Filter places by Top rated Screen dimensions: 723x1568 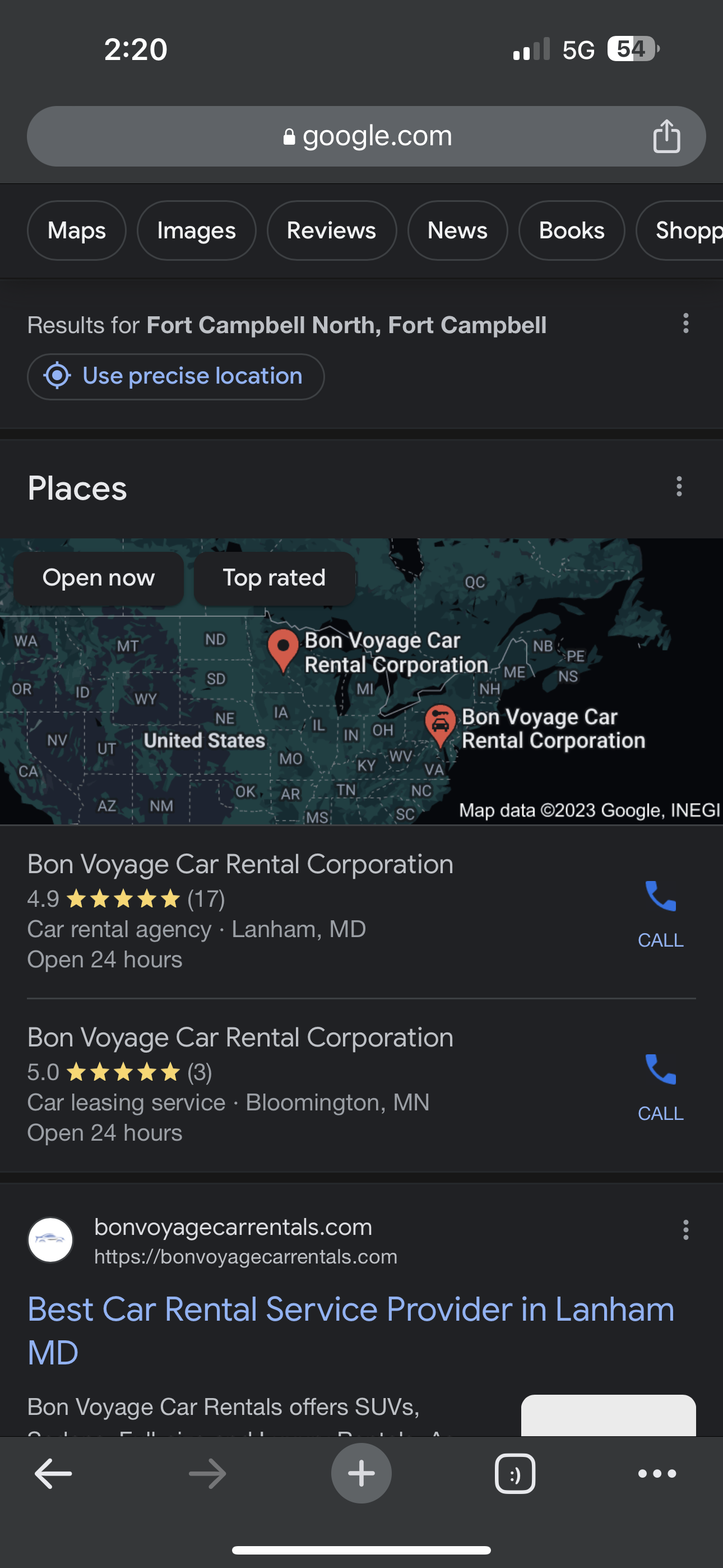click(274, 578)
